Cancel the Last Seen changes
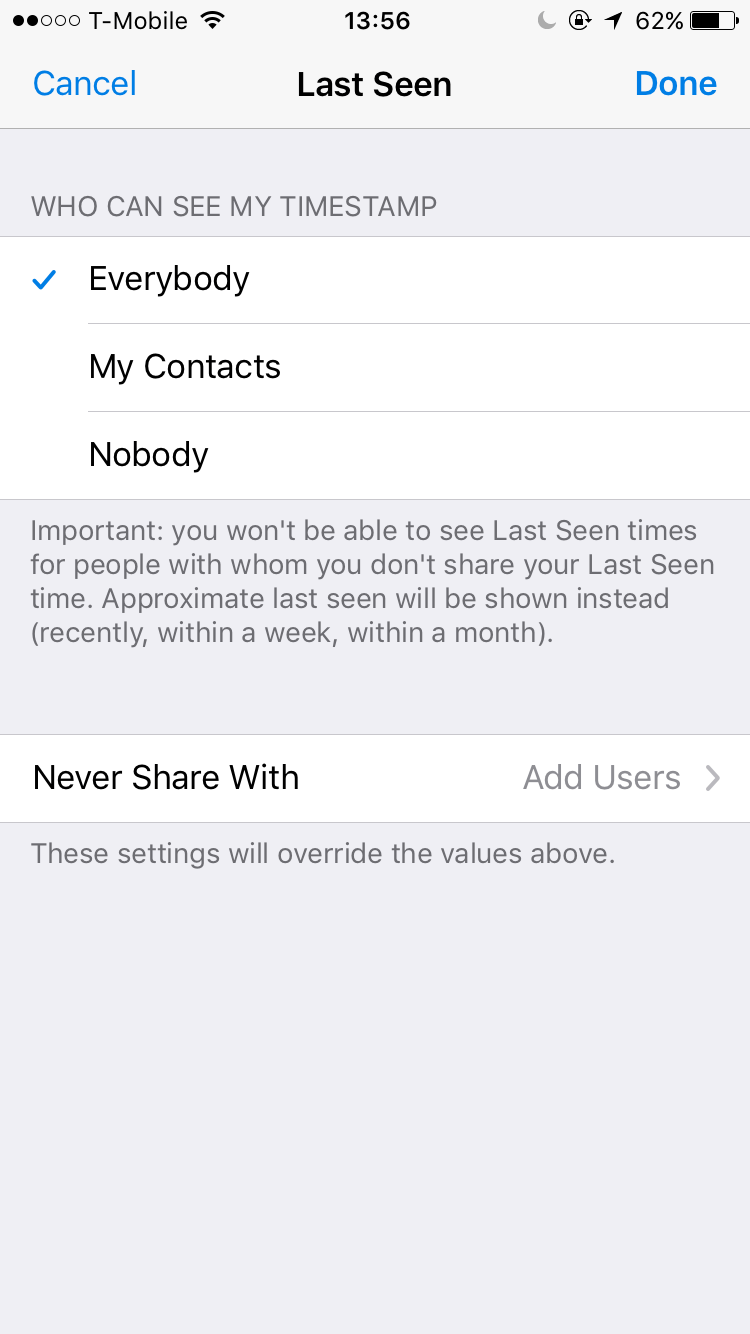The height and width of the screenshot is (1334, 750). coord(85,84)
